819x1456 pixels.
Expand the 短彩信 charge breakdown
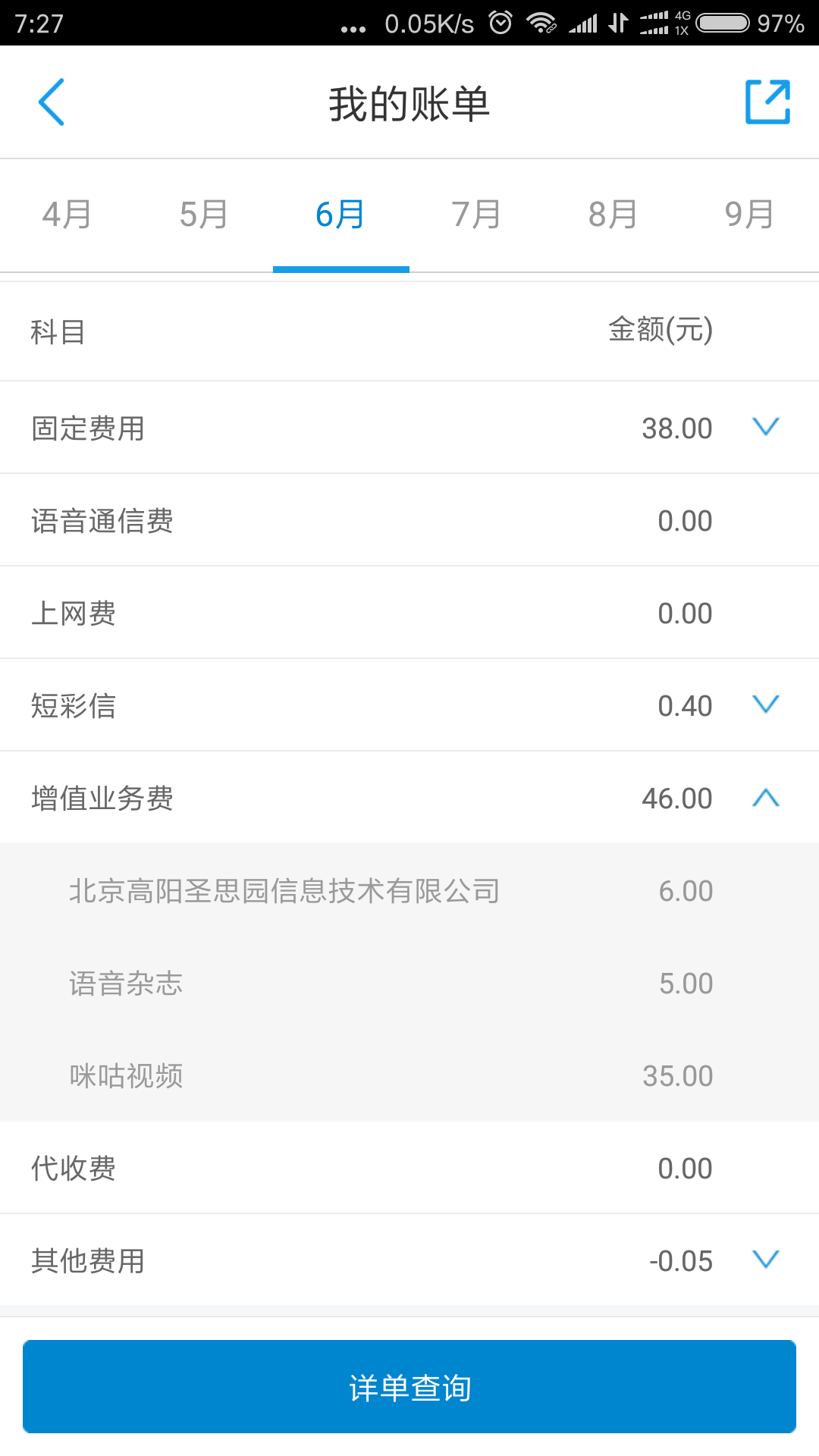coord(764,705)
